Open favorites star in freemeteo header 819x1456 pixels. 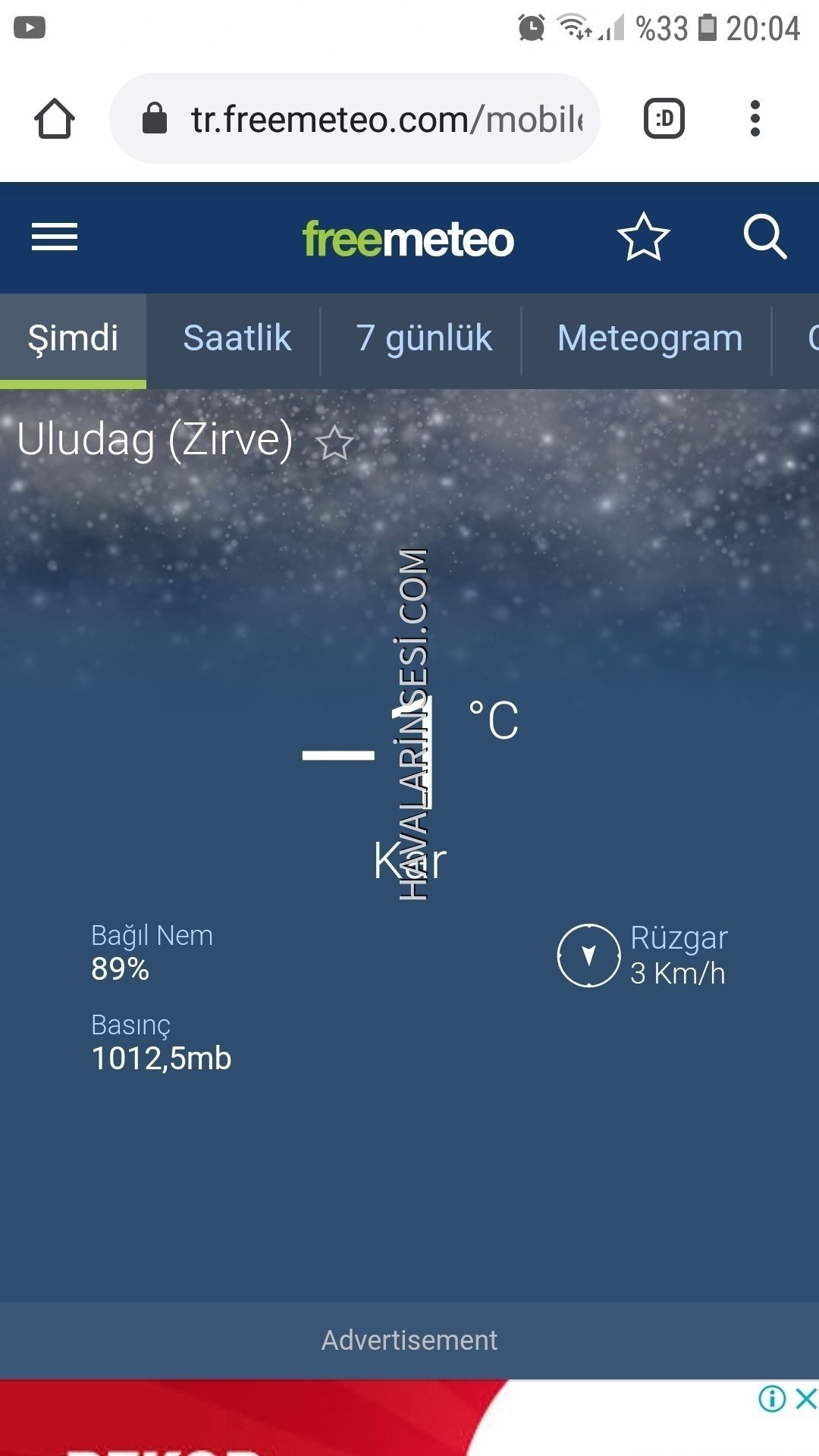[643, 237]
